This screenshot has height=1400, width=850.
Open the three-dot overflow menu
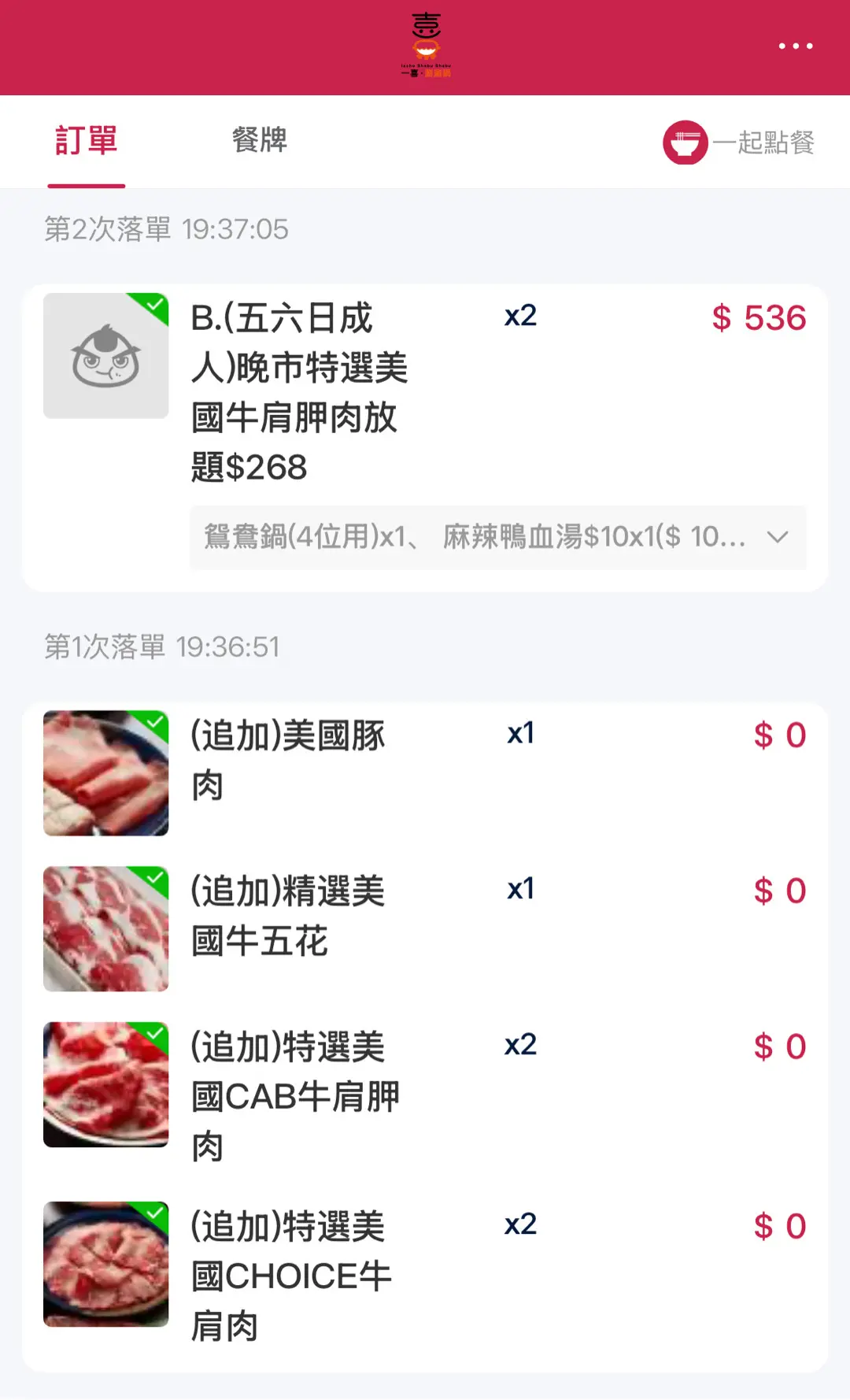(795, 46)
